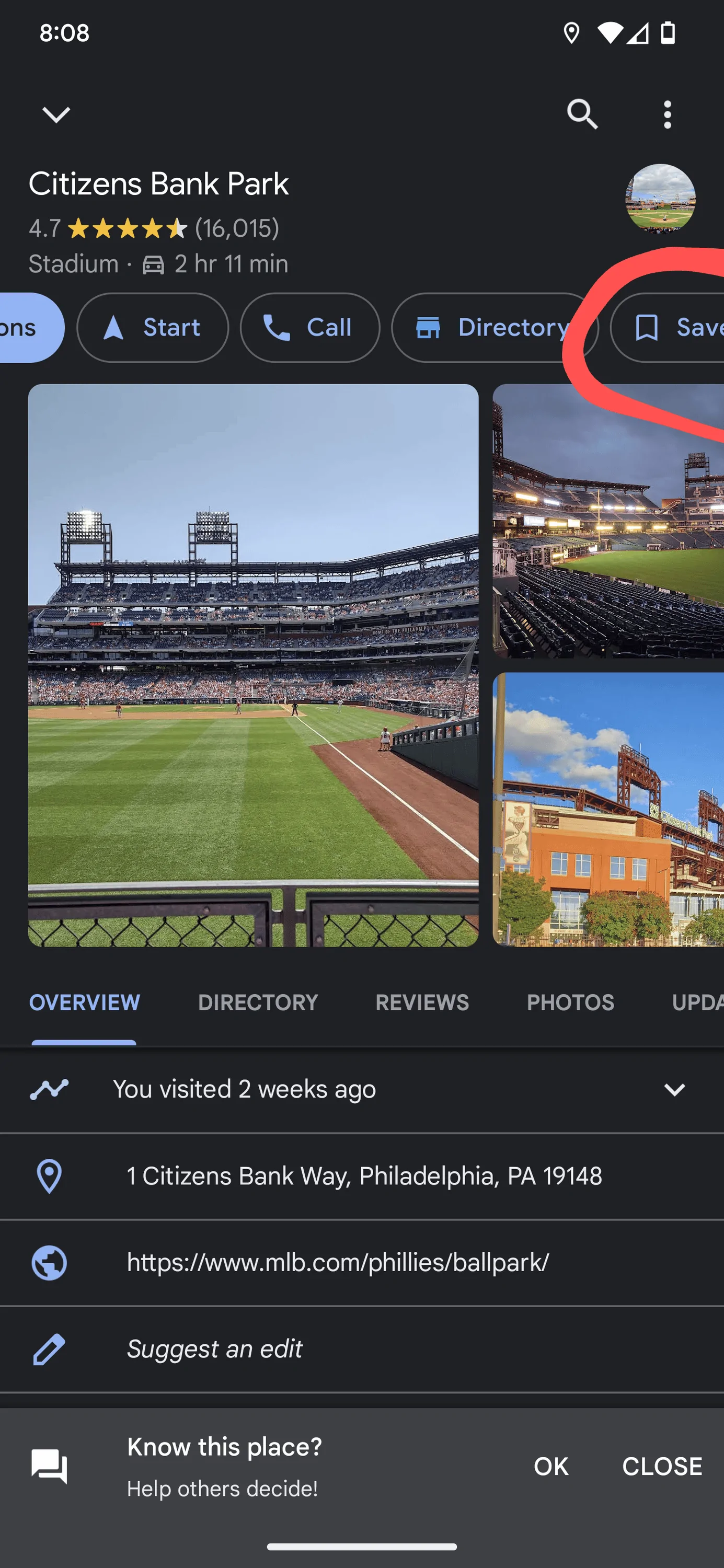The width and height of the screenshot is (724, 1568).
Task: Call Citizens Bank Park
Action: click(x=310, y=328)
